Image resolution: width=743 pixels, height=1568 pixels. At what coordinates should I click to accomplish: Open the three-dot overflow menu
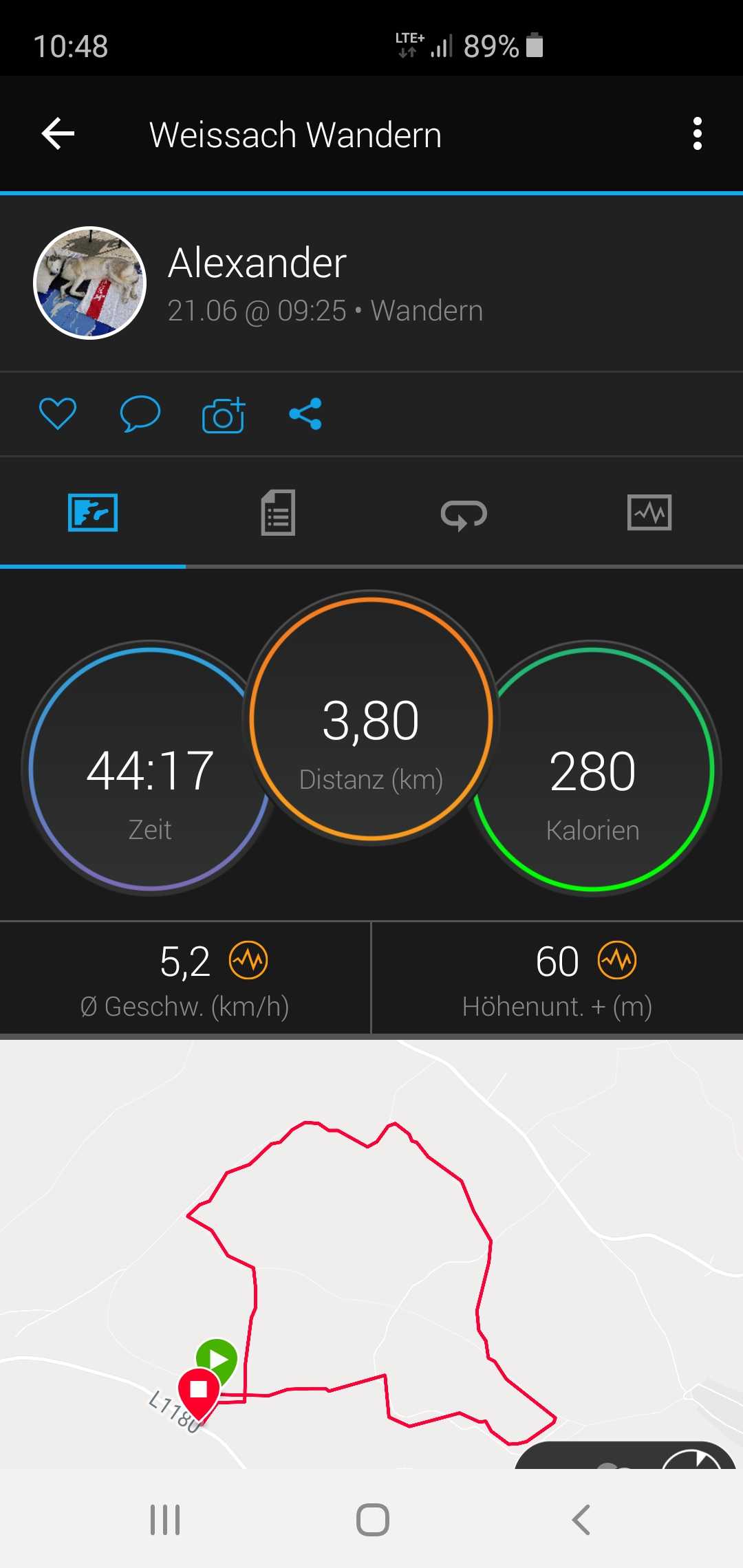(x=698, y=133)
